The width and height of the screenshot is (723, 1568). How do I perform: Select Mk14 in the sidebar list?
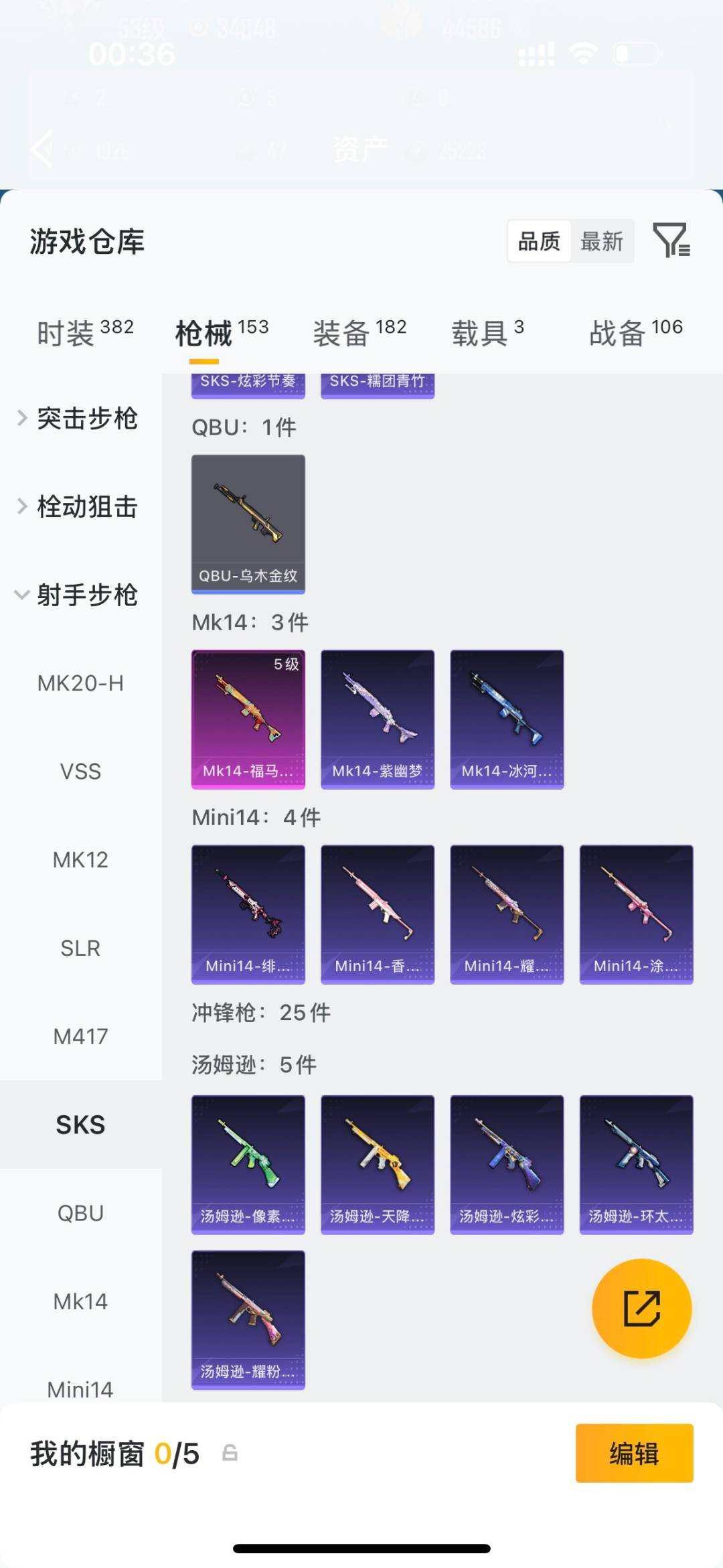(80, 1301)
